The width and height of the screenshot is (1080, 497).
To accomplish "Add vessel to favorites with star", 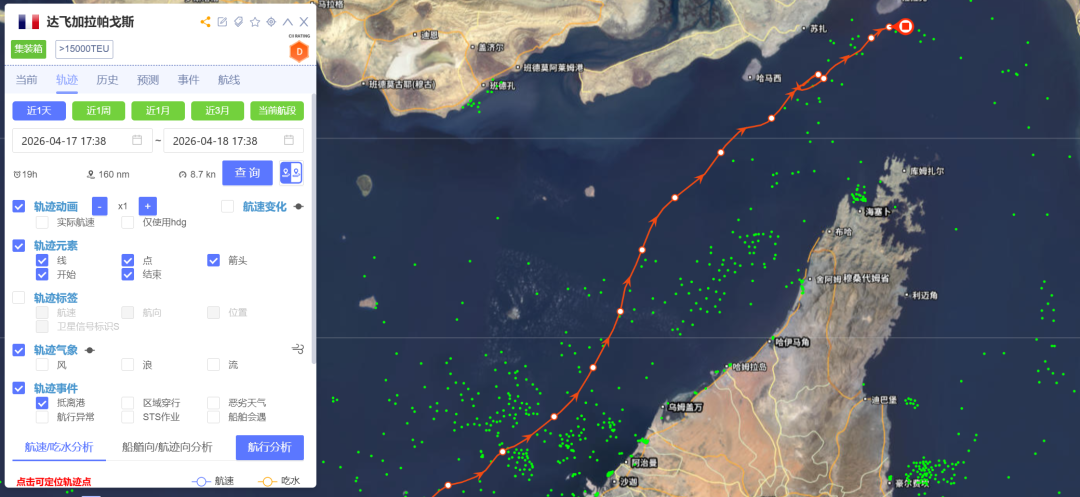I will [x=255, y=22].
